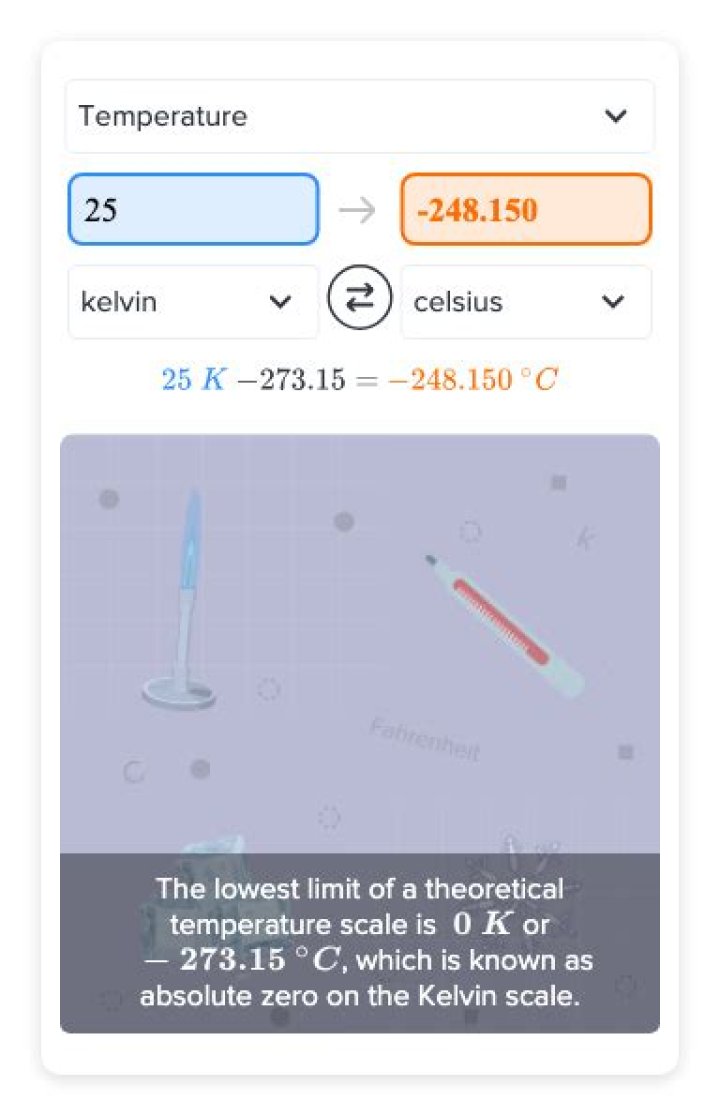Click the C watermark in the illustration
Image resolution: width=720 pixels, height=1116 pixels.
(x=131, y=770)
